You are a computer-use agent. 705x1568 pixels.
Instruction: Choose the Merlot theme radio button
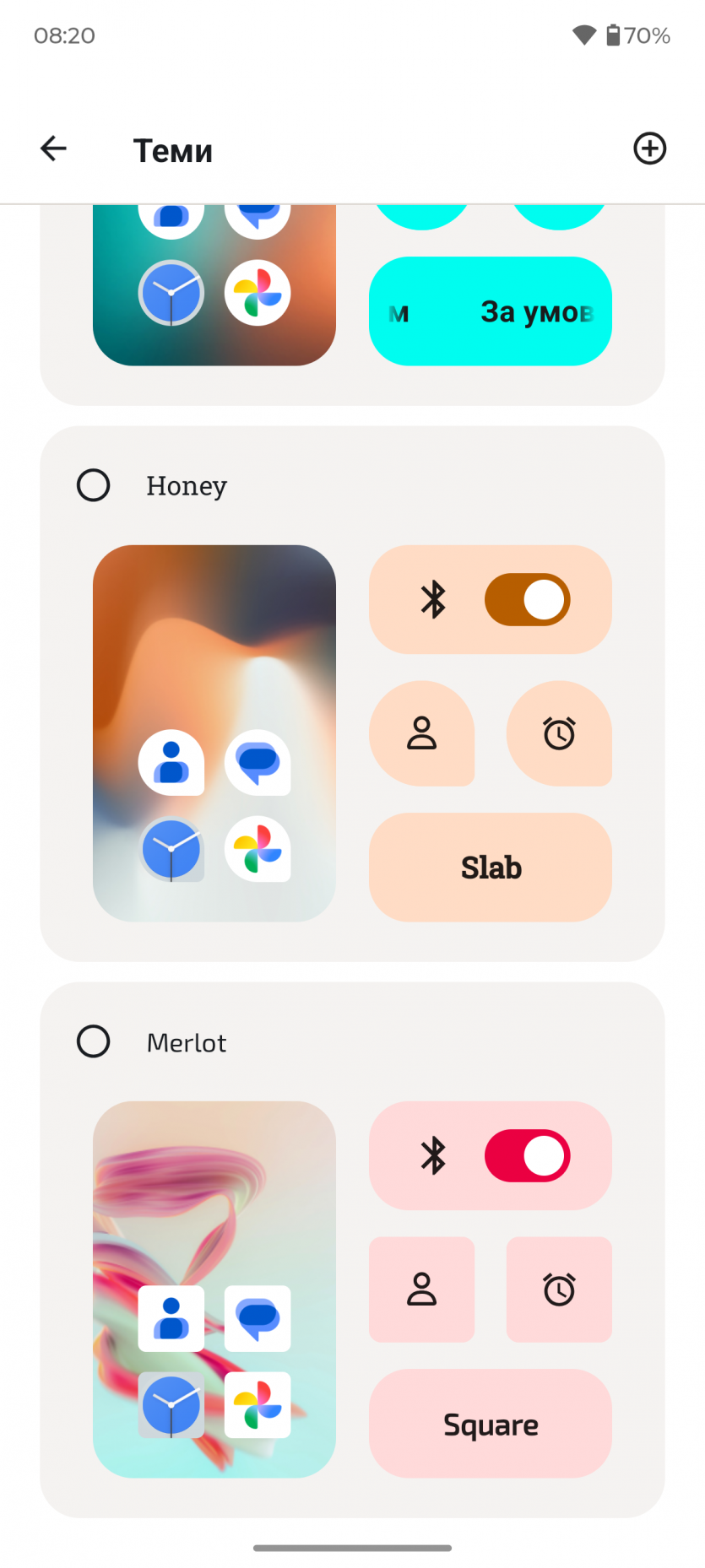point(94,1041)
